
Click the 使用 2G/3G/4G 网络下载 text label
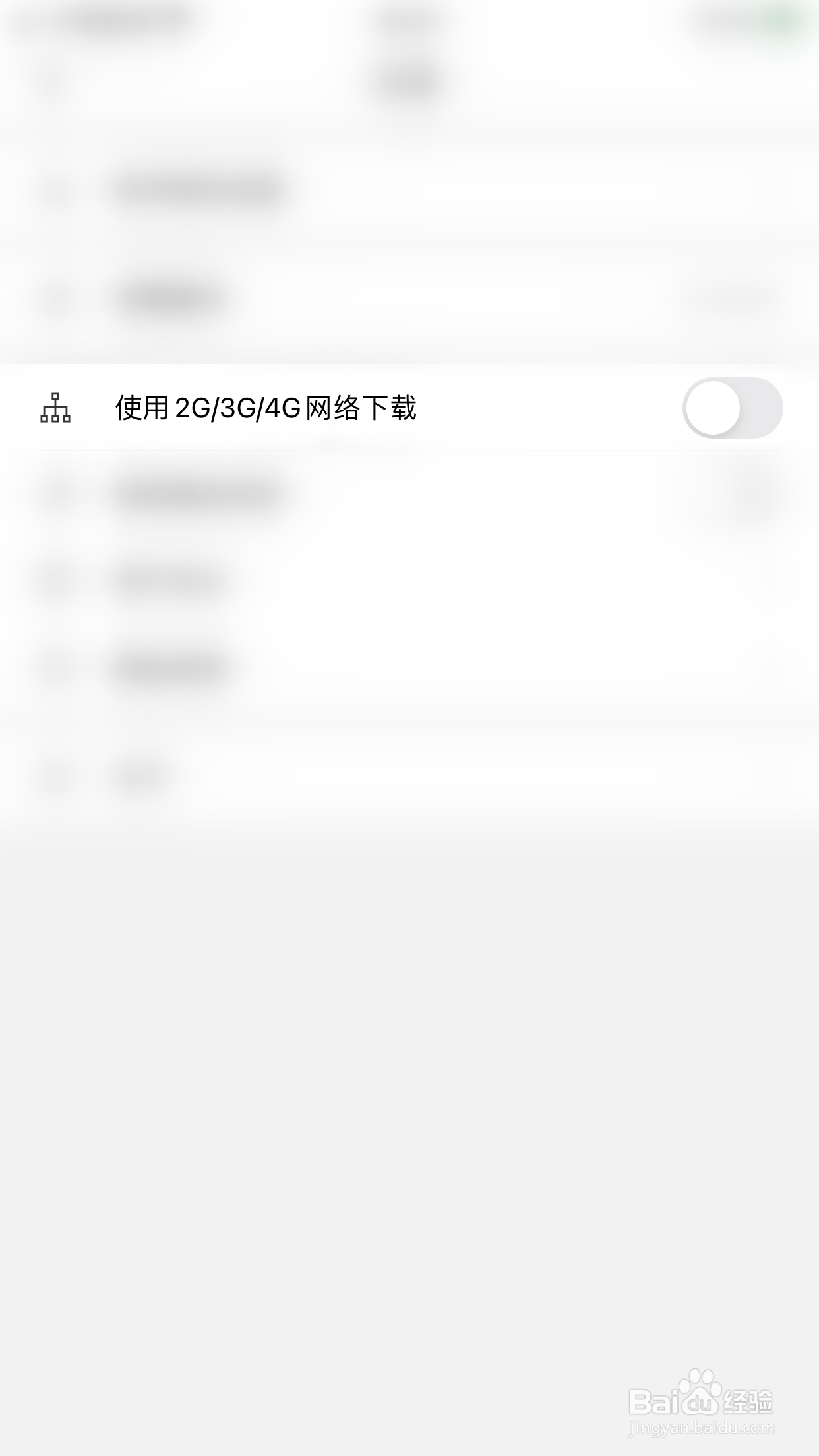[267, 408]
